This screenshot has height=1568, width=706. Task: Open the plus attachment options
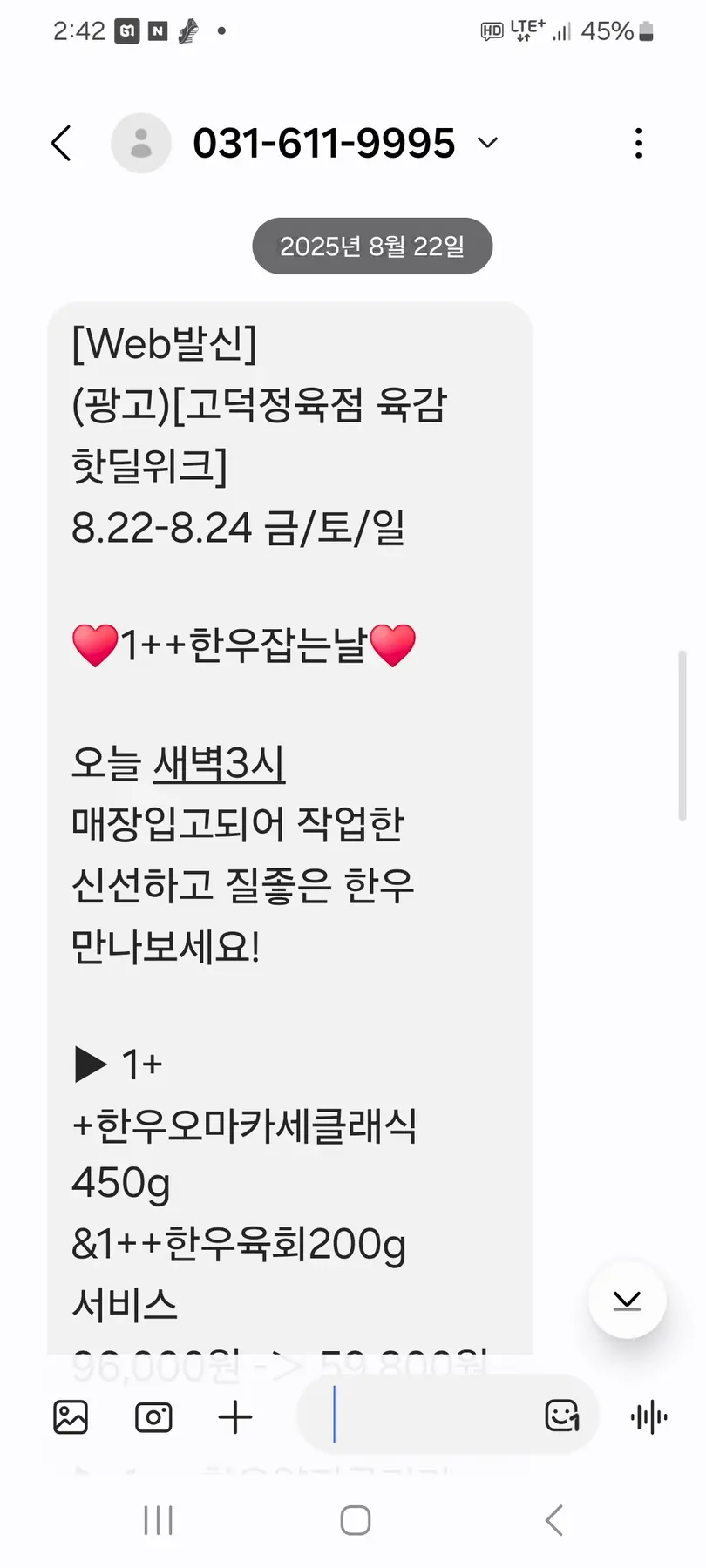pos(235,1417)
